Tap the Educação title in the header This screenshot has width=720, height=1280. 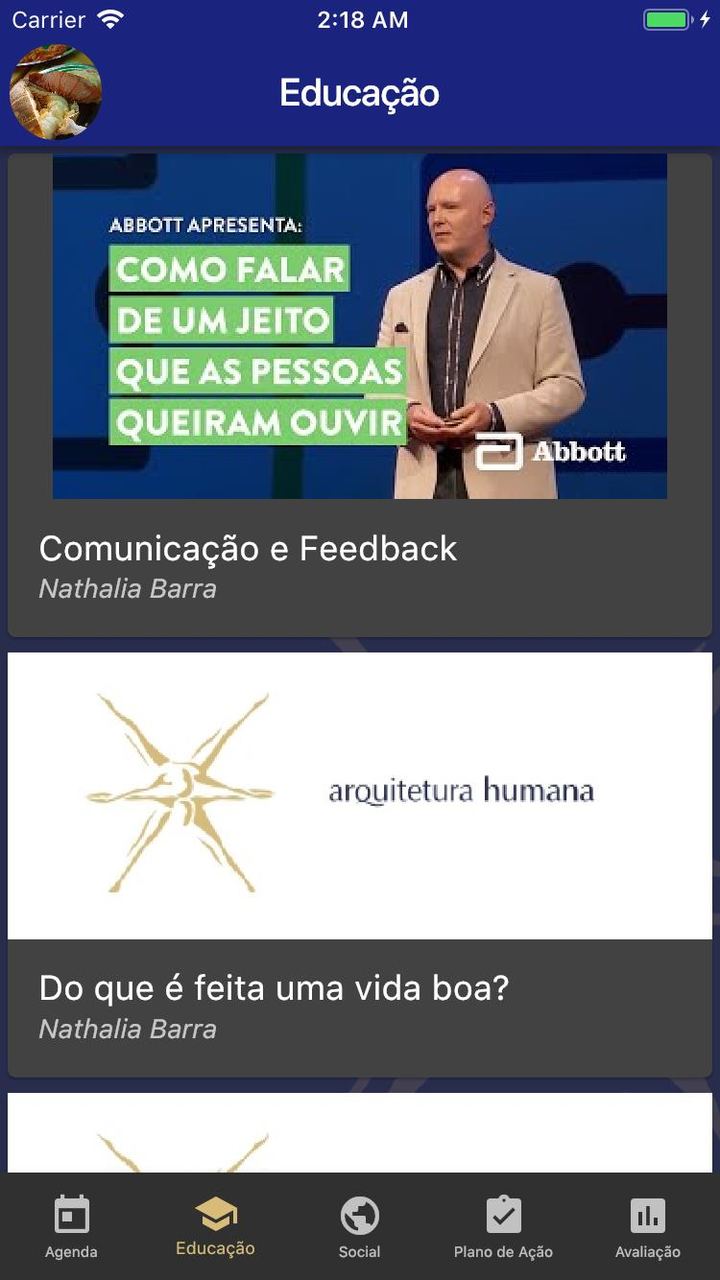coord(360,92)
